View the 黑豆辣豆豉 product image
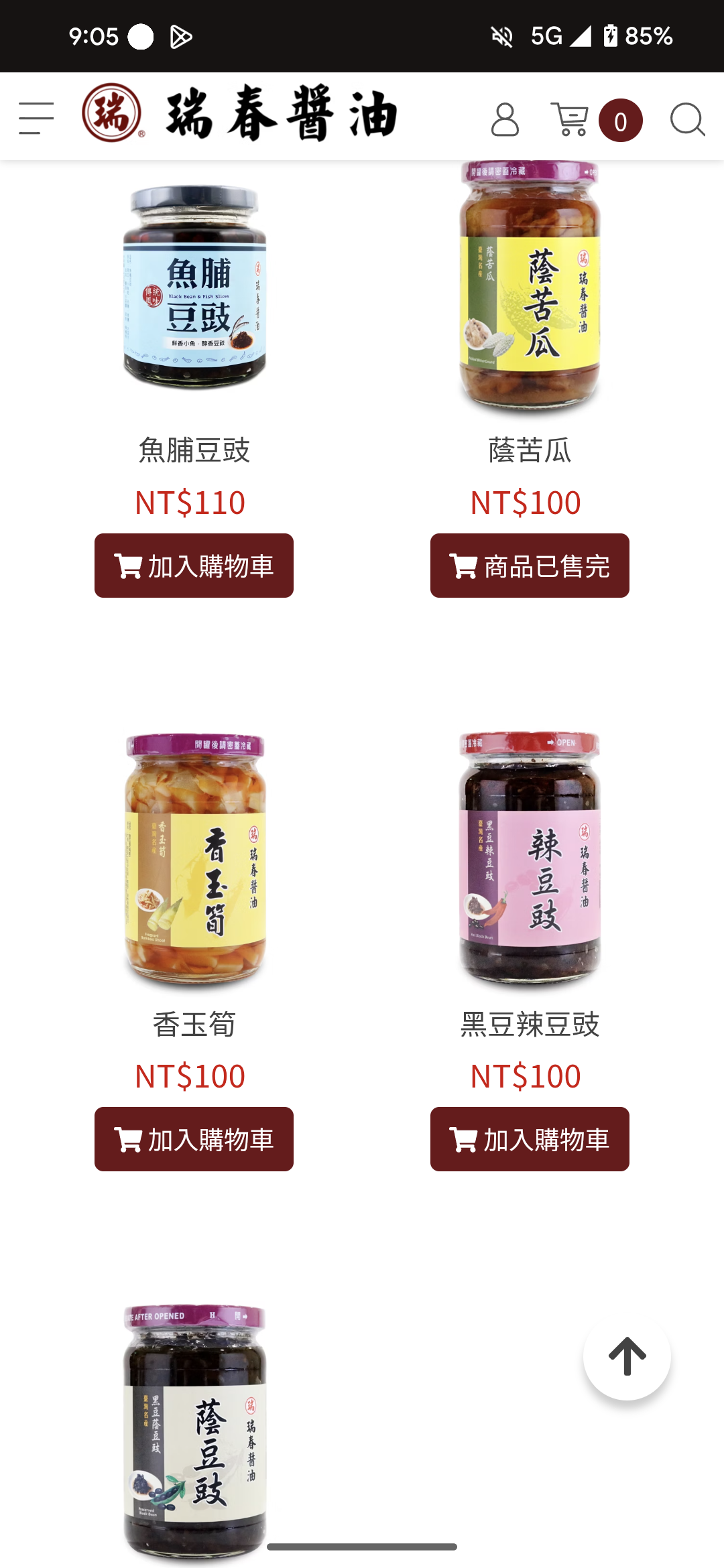This screenshot has height=1568, width=724. 530,859
